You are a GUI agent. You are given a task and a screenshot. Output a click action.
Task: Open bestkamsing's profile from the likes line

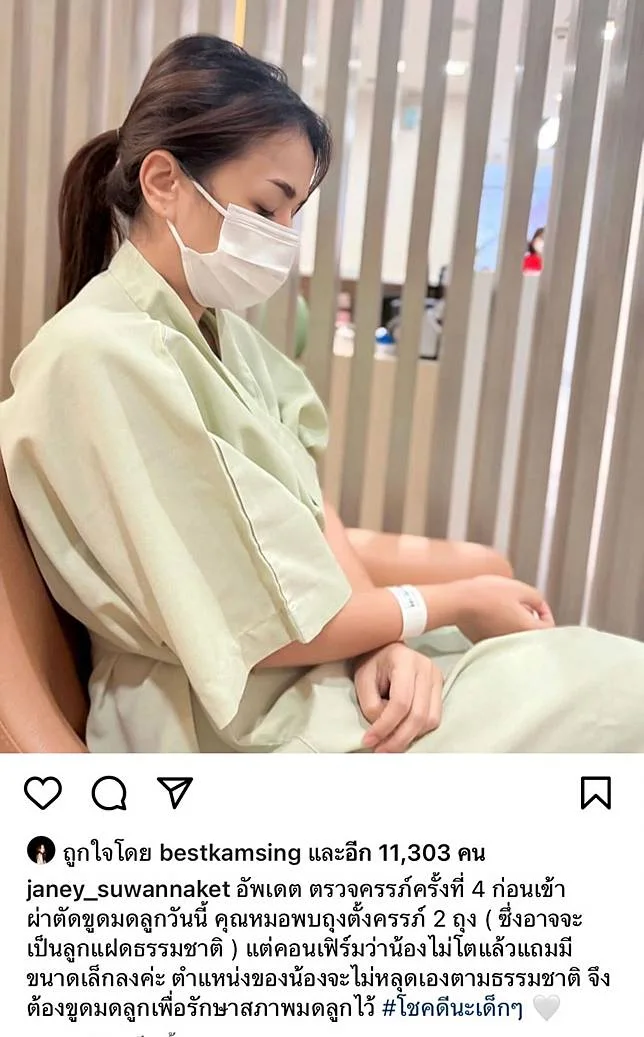pos(229,853)
